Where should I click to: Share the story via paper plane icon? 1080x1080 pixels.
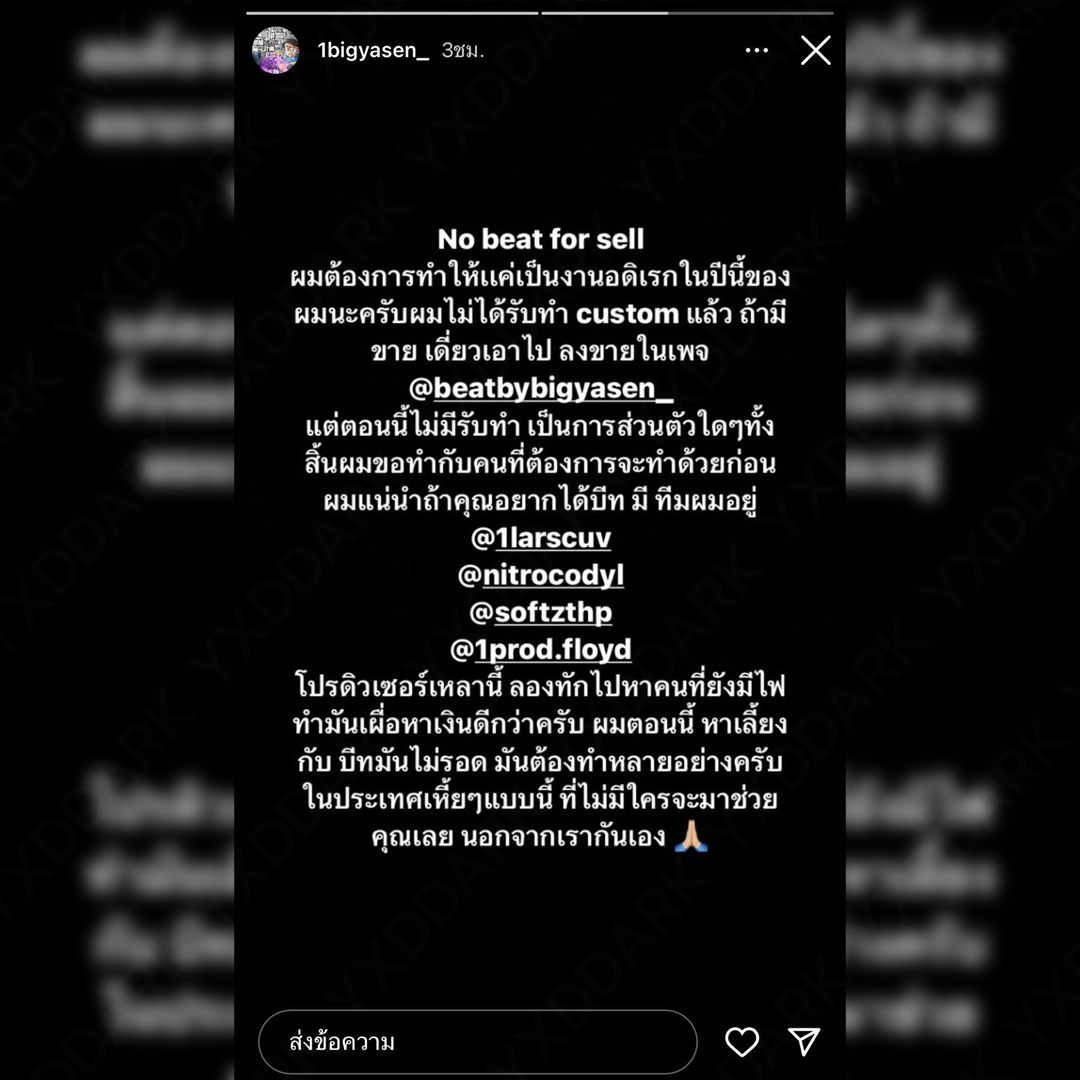click(x=804, y=1042)
